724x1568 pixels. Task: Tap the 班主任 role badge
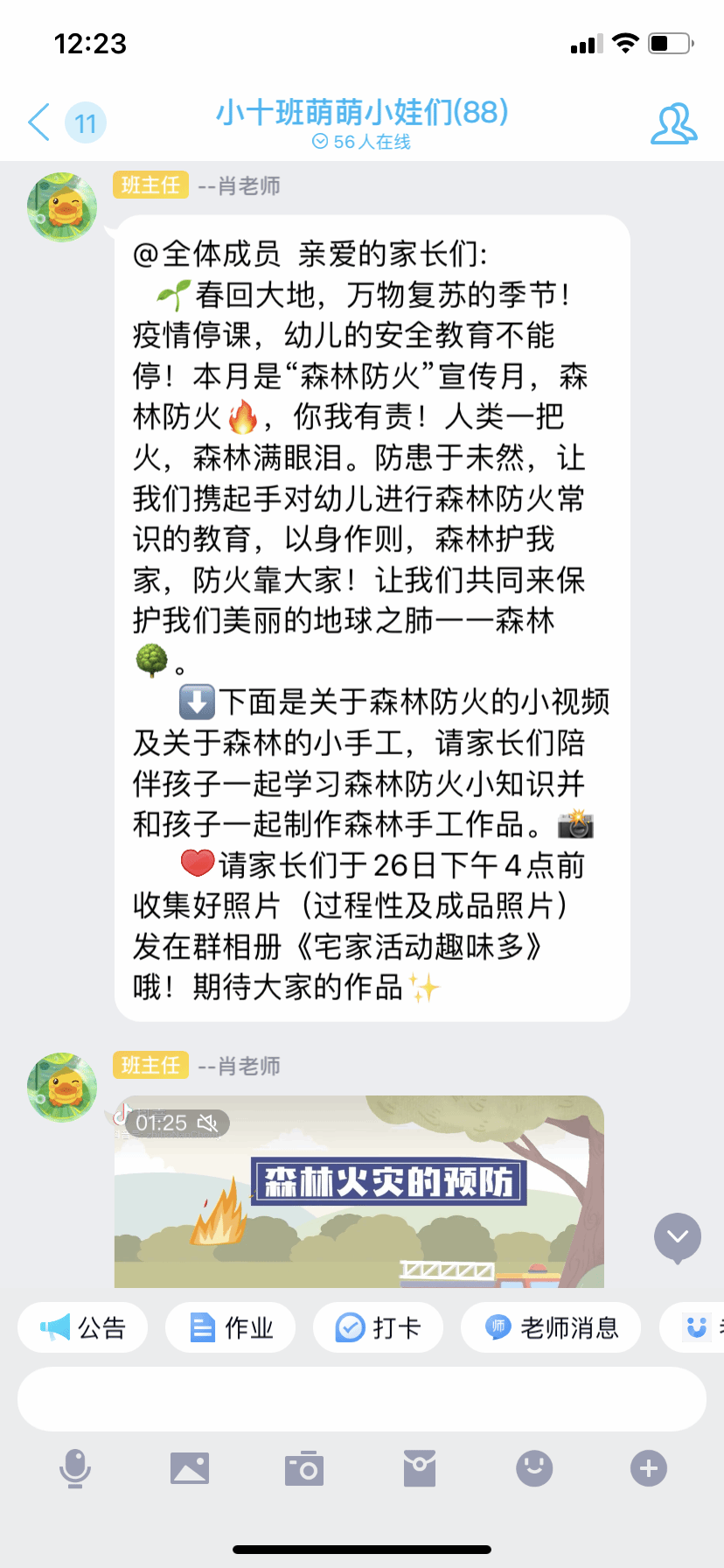tap(150, 185)
